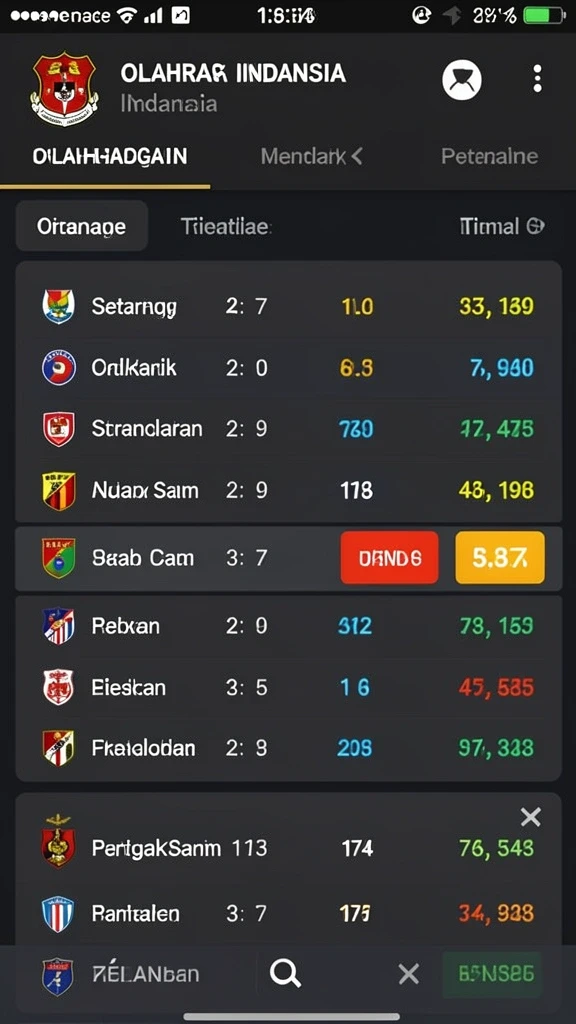Tap the search magnifier icon
576x1024 pixels.
pyautogui.click(x=285, y=974)
